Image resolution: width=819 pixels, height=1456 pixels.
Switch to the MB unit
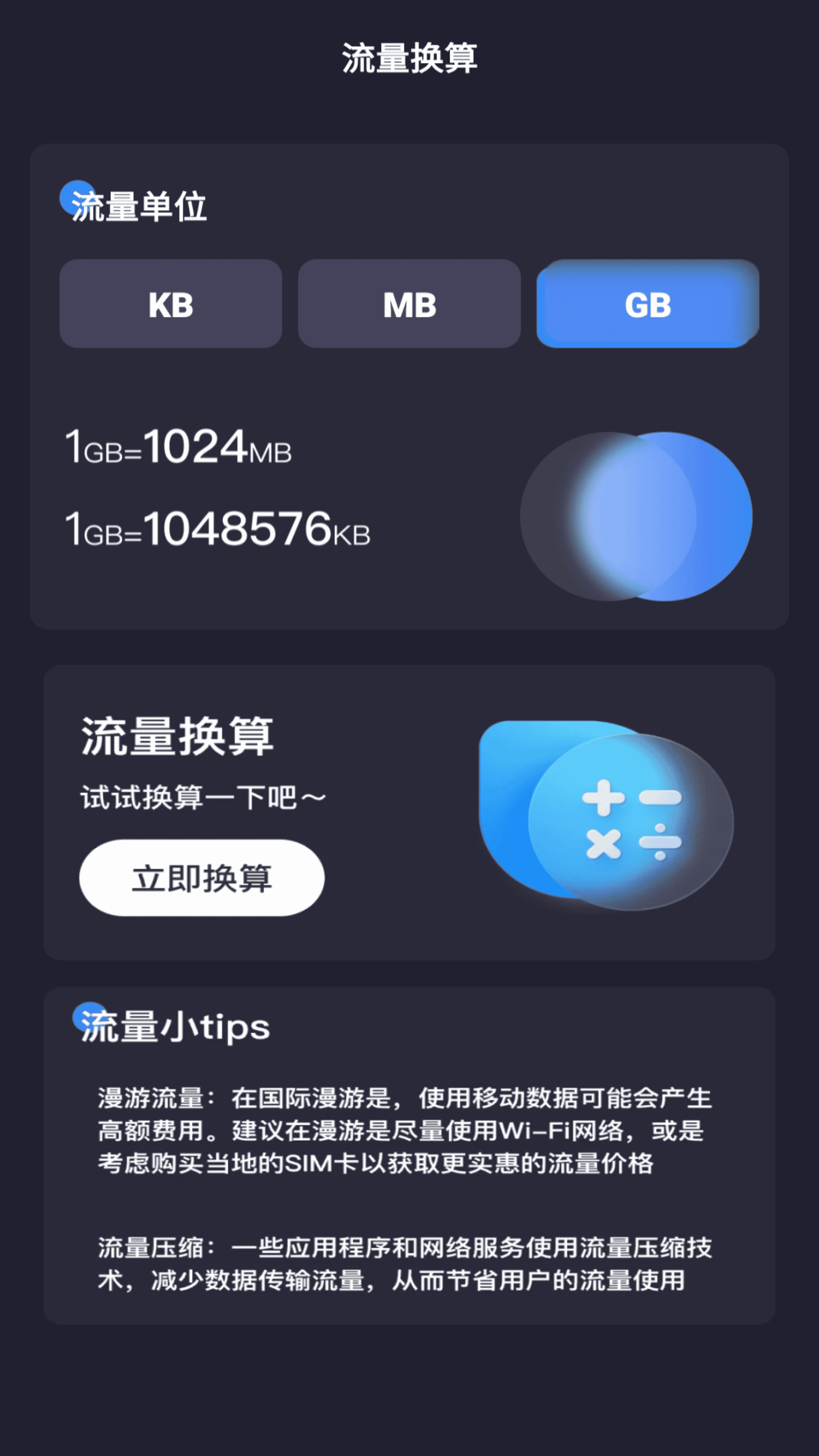pos(409,304)
